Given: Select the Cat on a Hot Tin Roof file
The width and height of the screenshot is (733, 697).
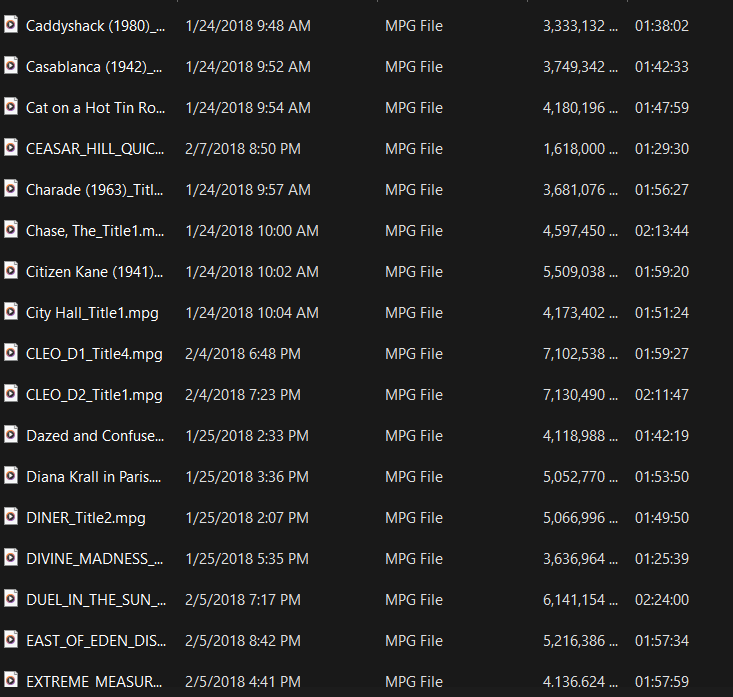Looking at the screenshot, I should (95, 108).
